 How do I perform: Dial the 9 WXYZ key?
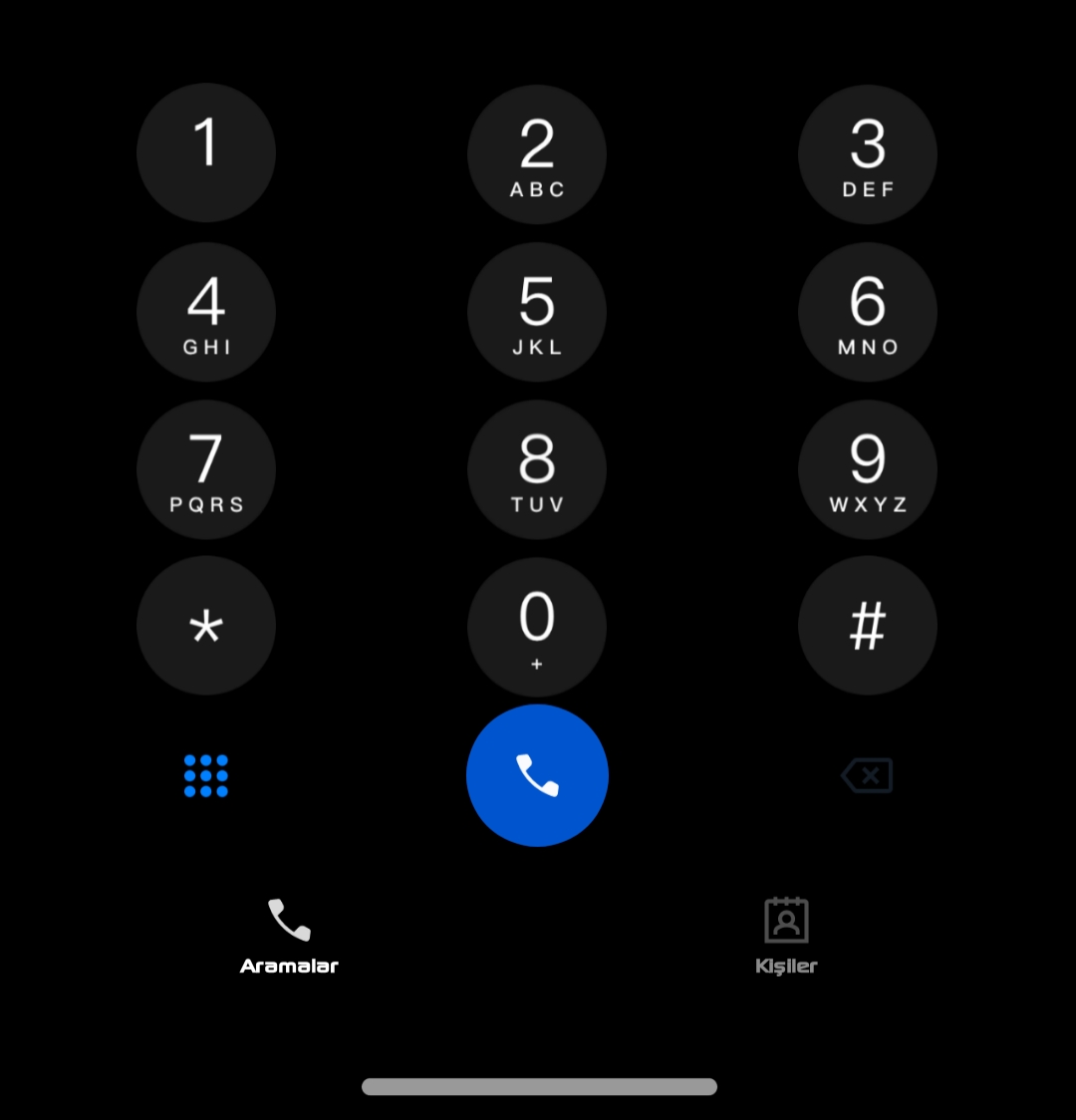(x=868, y=469)
